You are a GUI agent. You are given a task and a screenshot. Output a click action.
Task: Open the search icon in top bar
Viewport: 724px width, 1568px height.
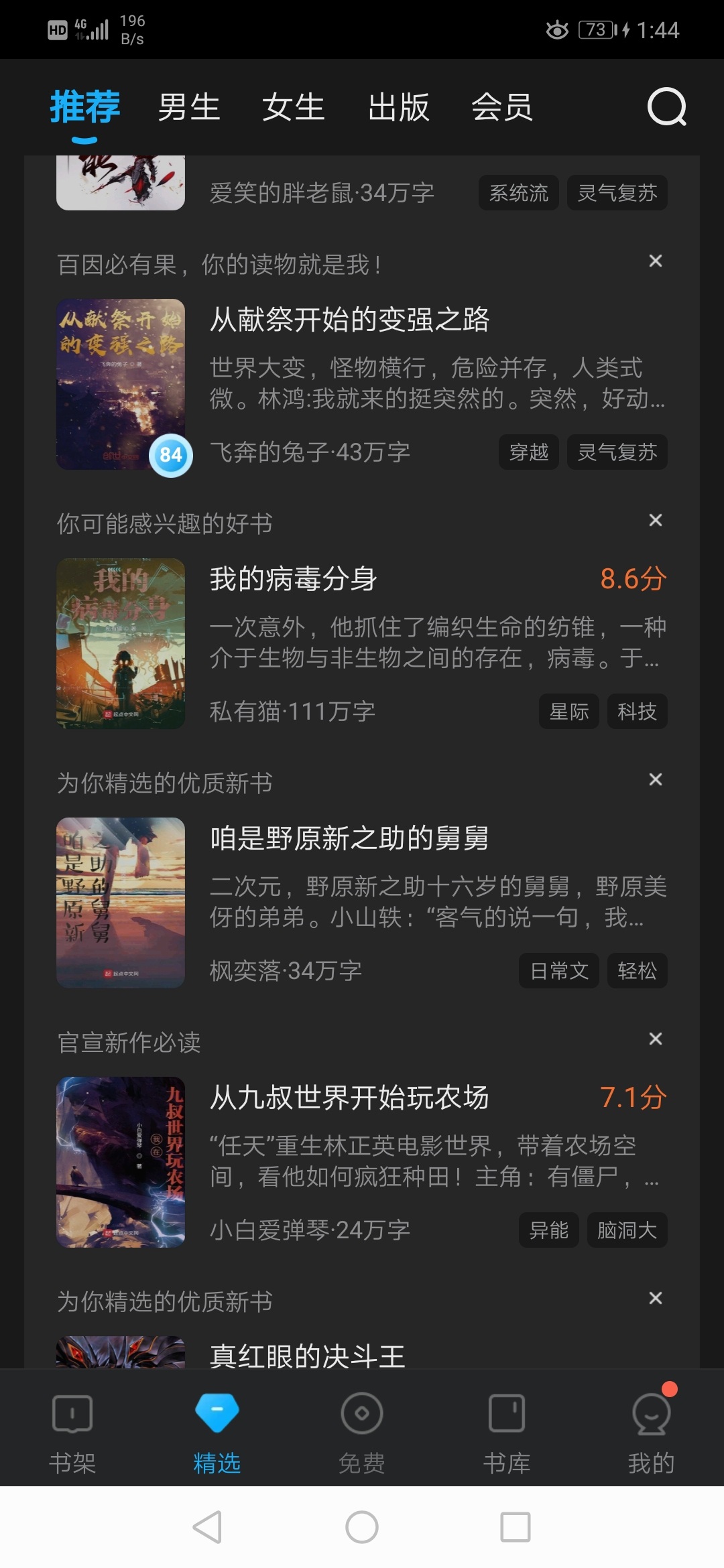point(666,107)
